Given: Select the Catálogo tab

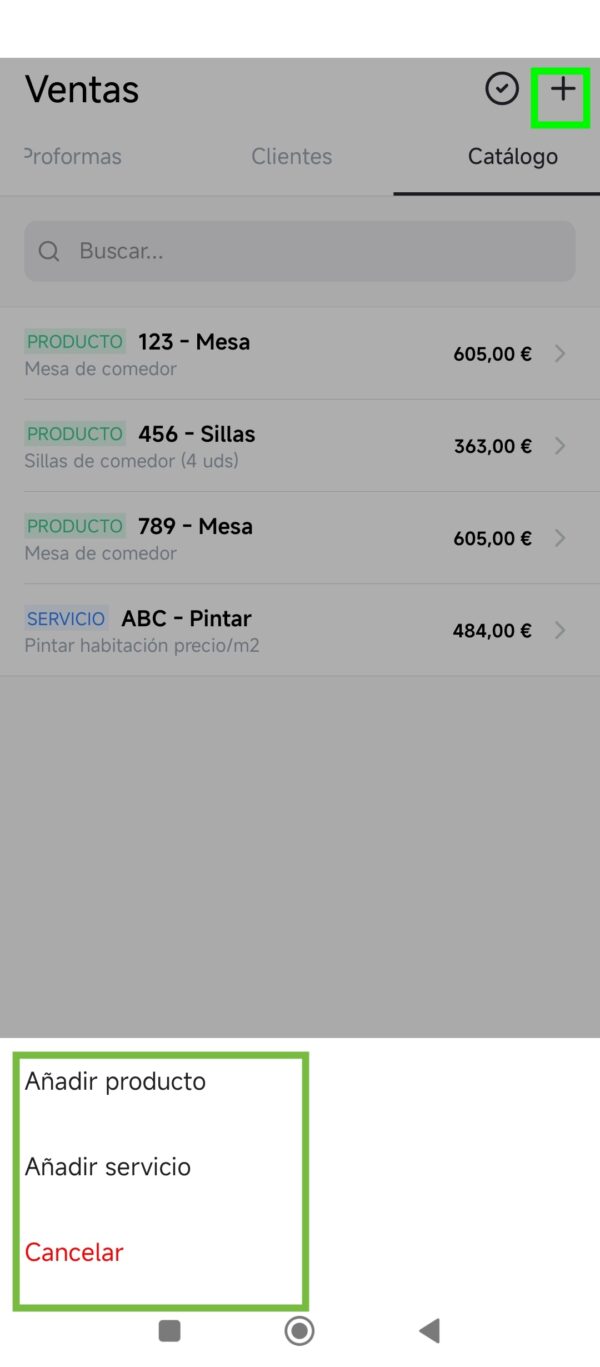Looking at the screenshot, I should 512,157.
